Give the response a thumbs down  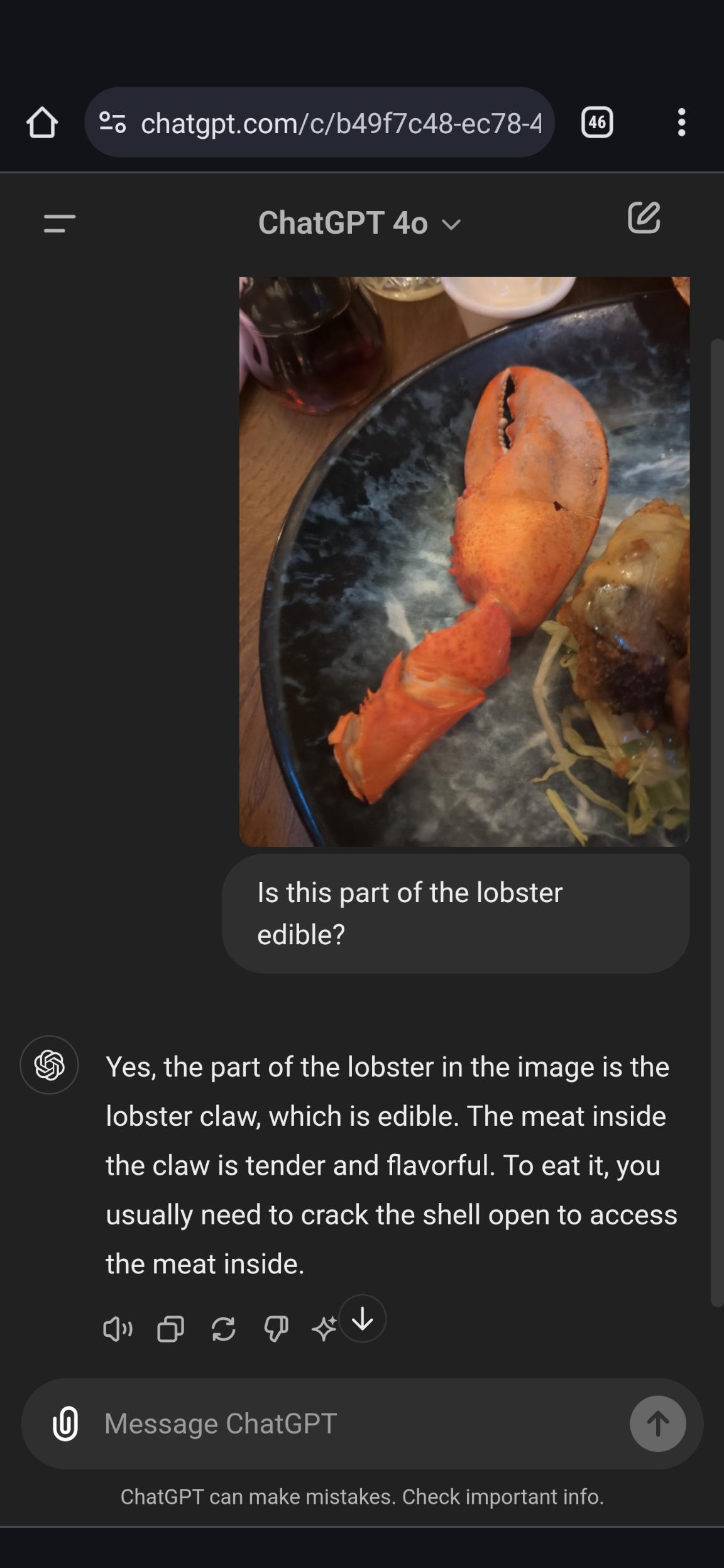tap(276, 1329)
